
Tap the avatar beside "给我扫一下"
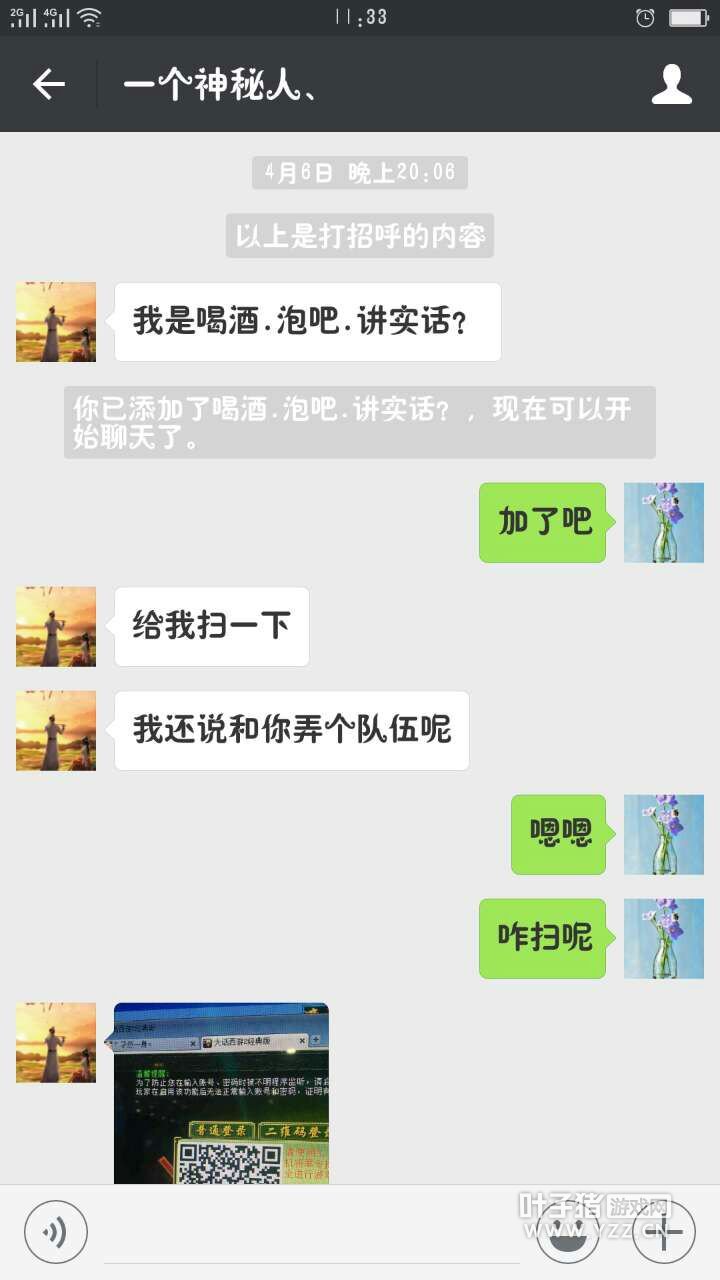coord(56,627)
